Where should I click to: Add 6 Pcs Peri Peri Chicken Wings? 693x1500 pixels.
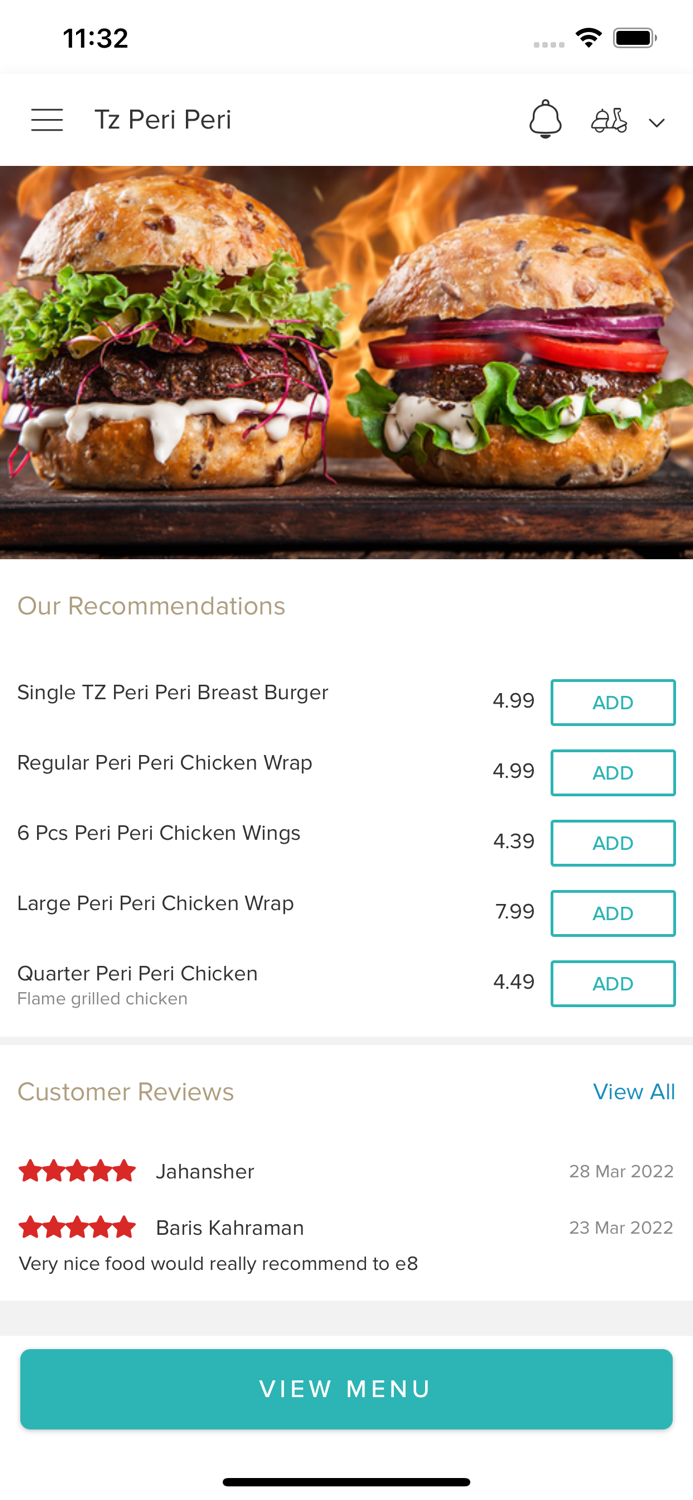pyautogui.click(x=612, y=843)
